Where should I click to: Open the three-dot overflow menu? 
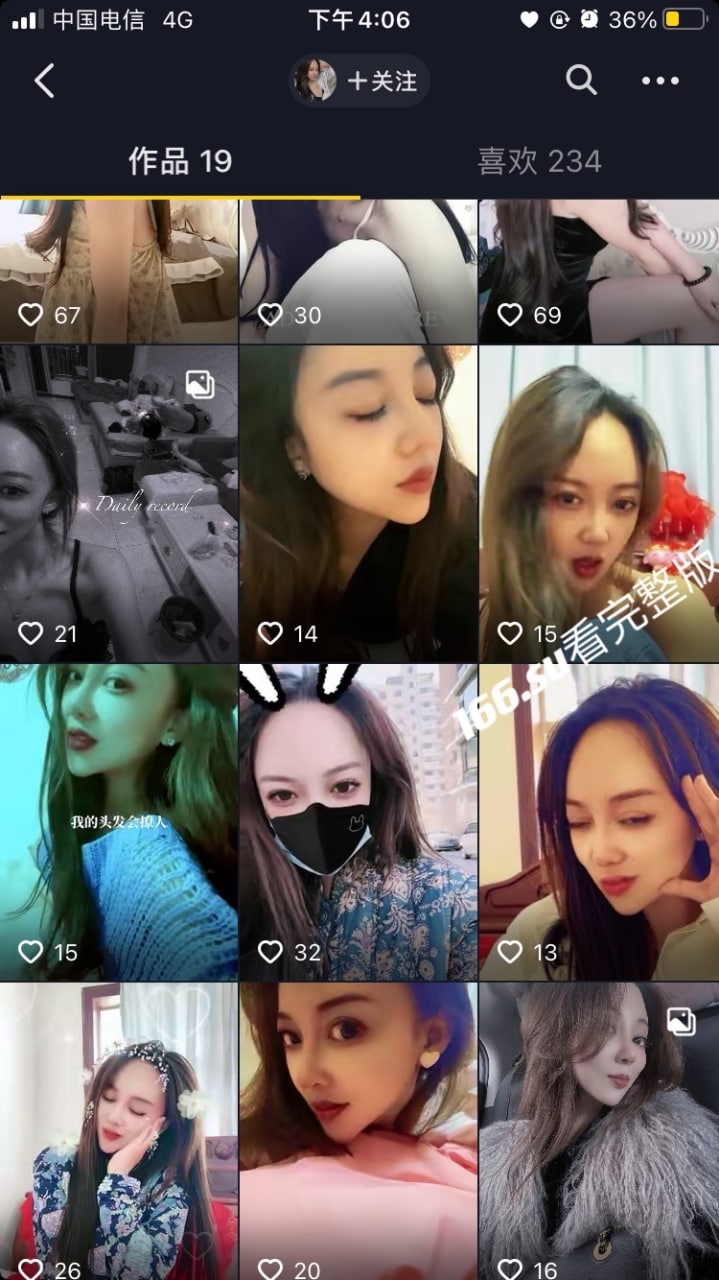pos(660,81)
